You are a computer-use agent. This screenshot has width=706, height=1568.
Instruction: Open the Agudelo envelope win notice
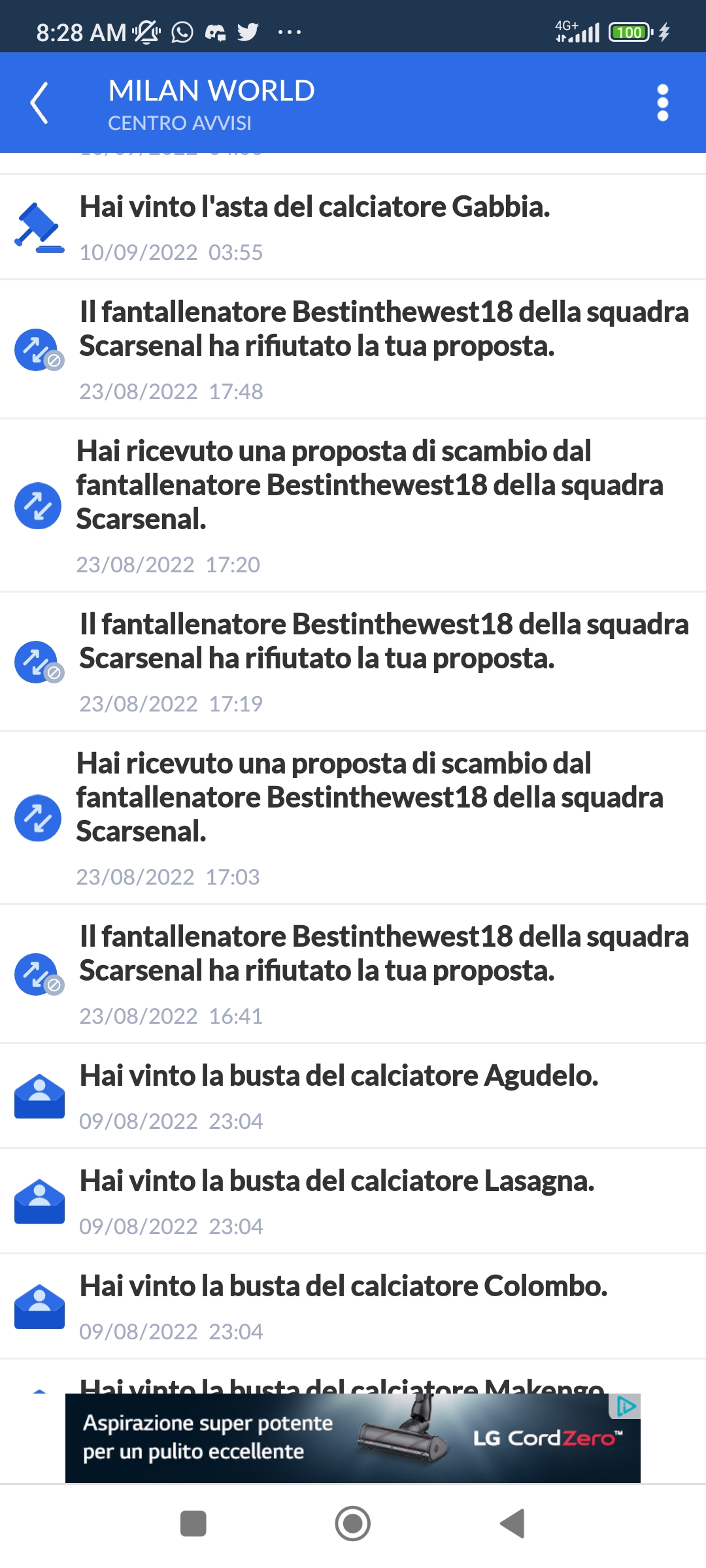(353, 1096)
